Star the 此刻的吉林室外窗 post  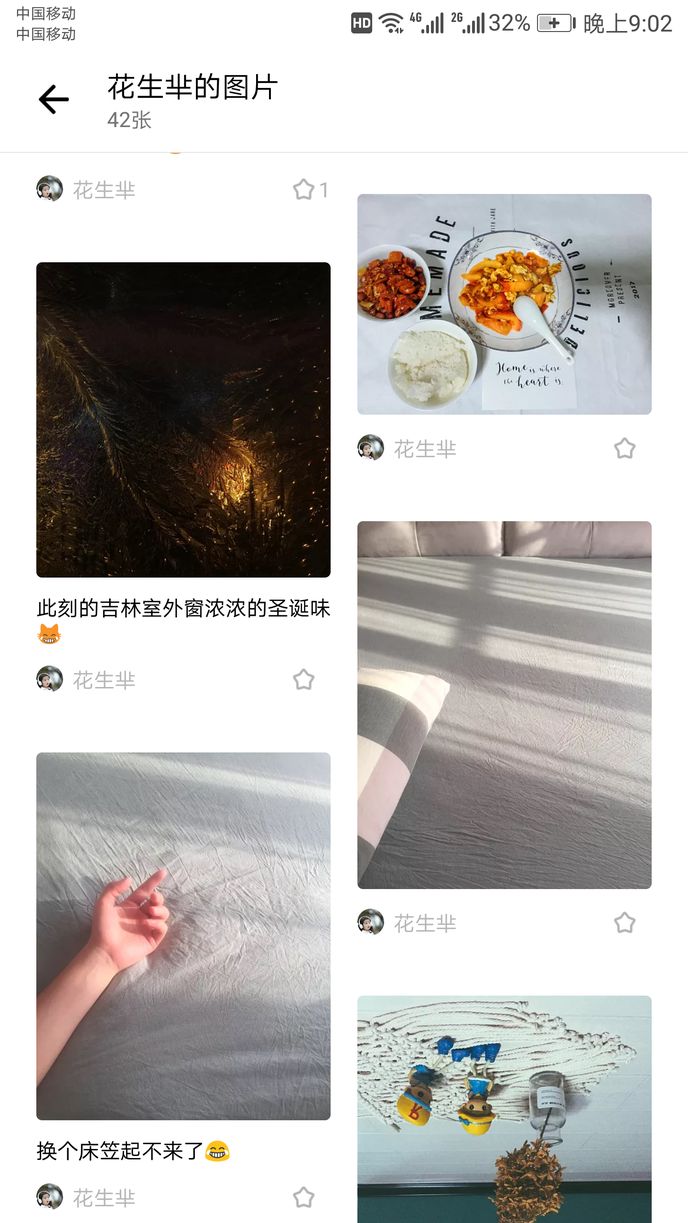(x=304, y=680)
